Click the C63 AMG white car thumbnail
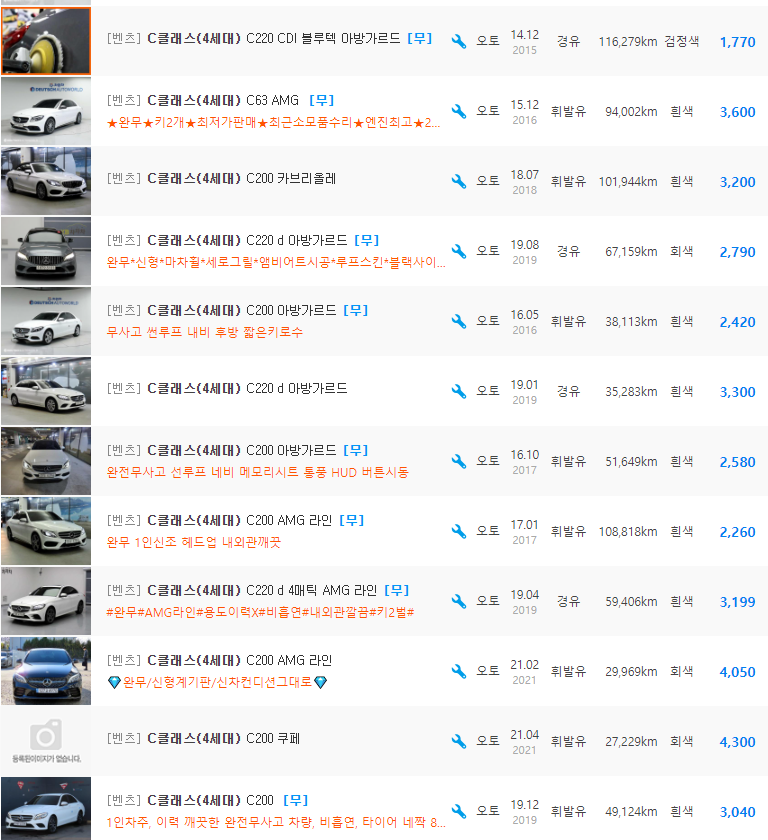768x840 pixels. [x=45, y=111]
